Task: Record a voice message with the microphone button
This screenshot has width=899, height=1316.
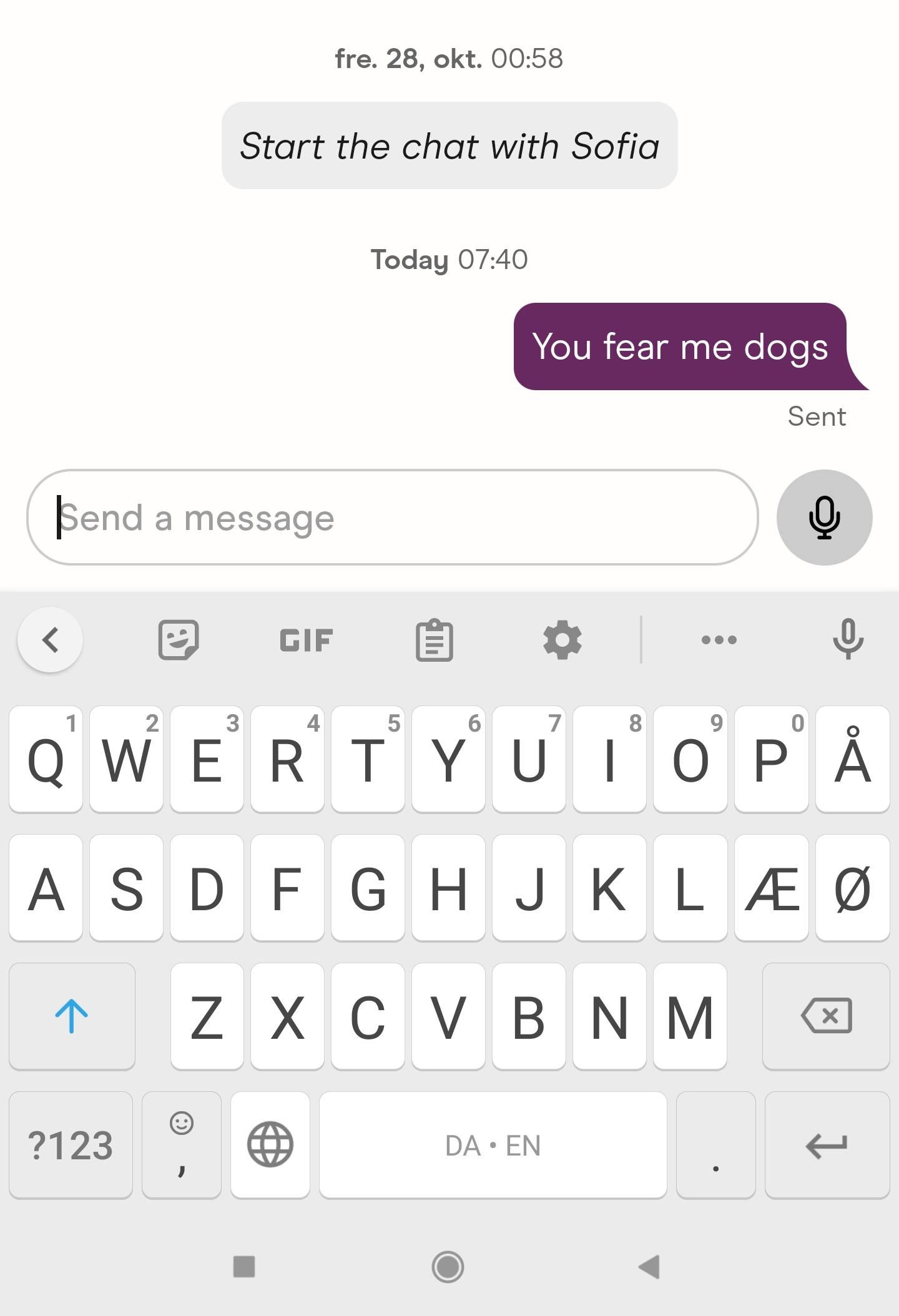Action: point(824,518)
